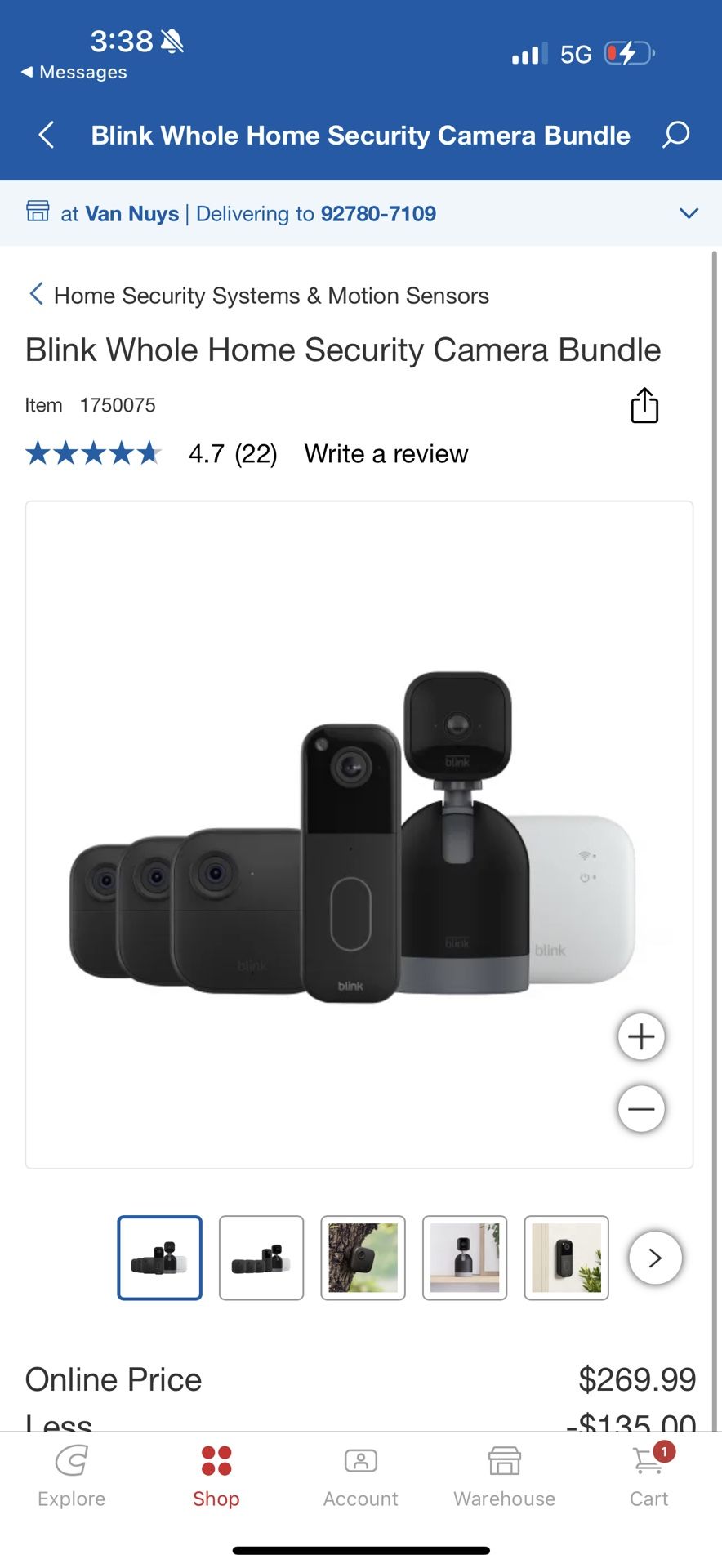Write a review for this product
722x1568 pixels.
click(386, 453)
